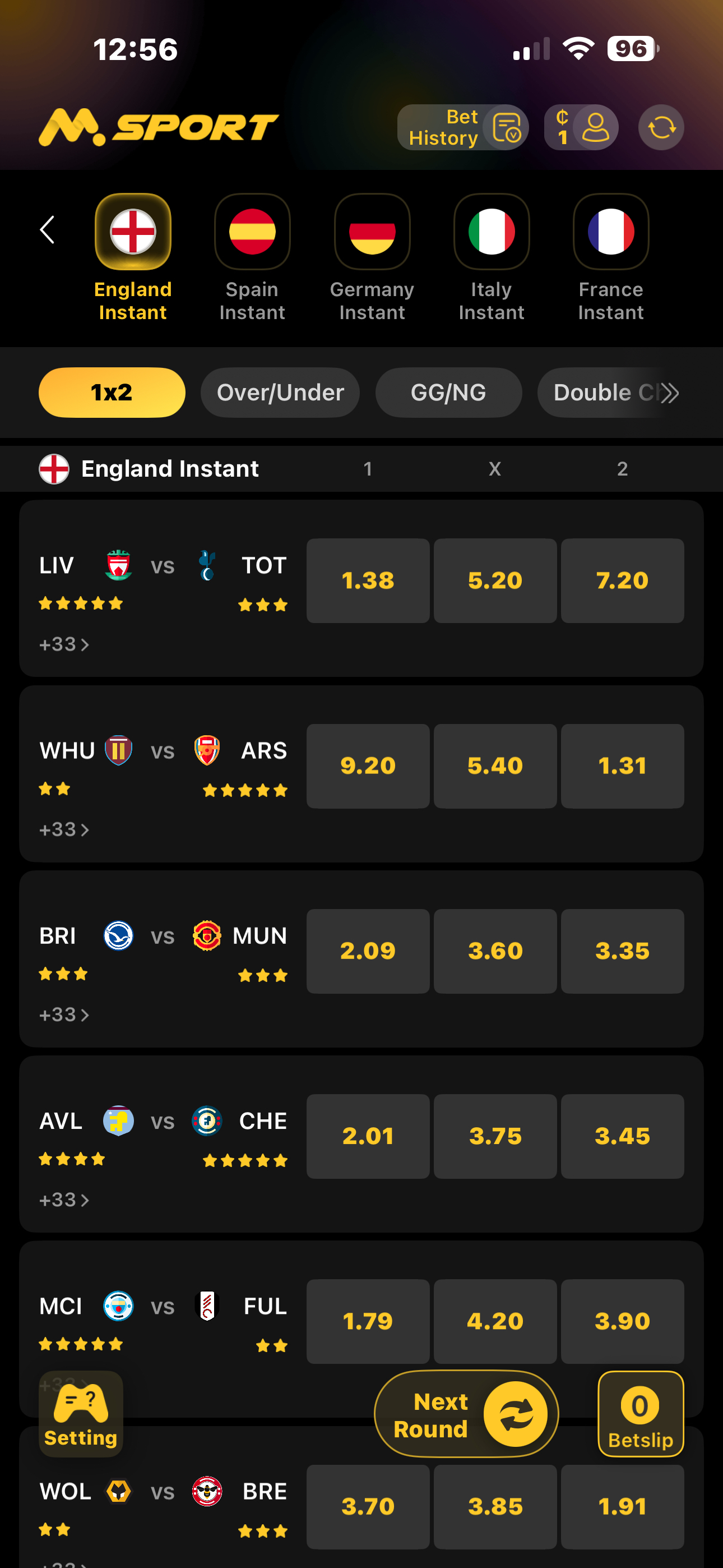Expand +33 markets for BRI vs MUN
This screenshot has height=1568, width=723.
tap(64, 1014)
